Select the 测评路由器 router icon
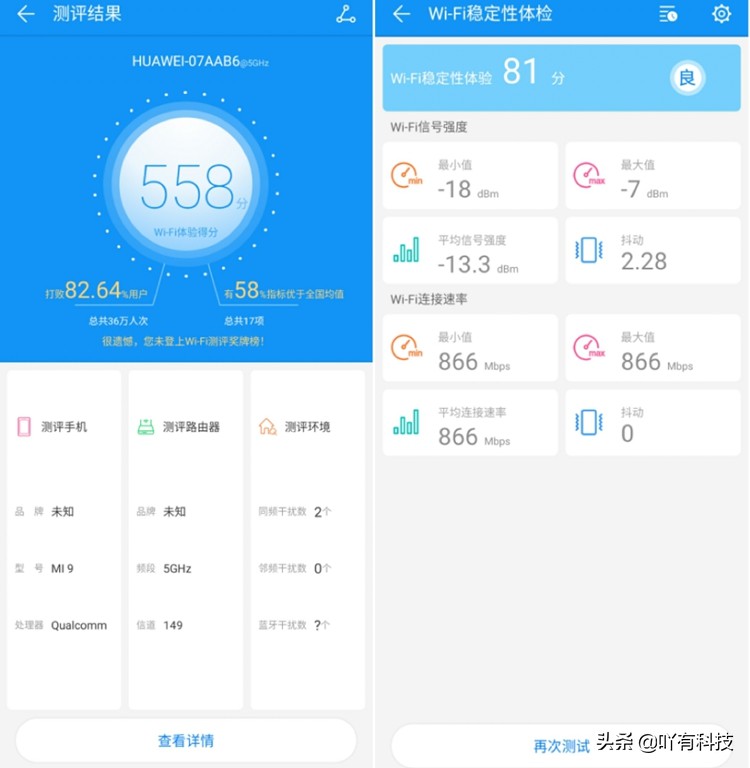750x768 pixels. point(148,427)
